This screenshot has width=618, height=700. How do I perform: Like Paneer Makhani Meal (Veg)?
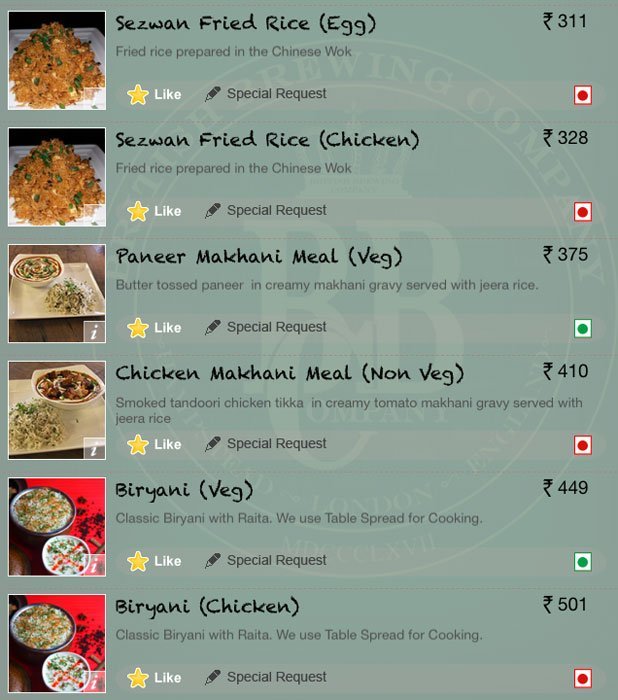tap(154, 328)
